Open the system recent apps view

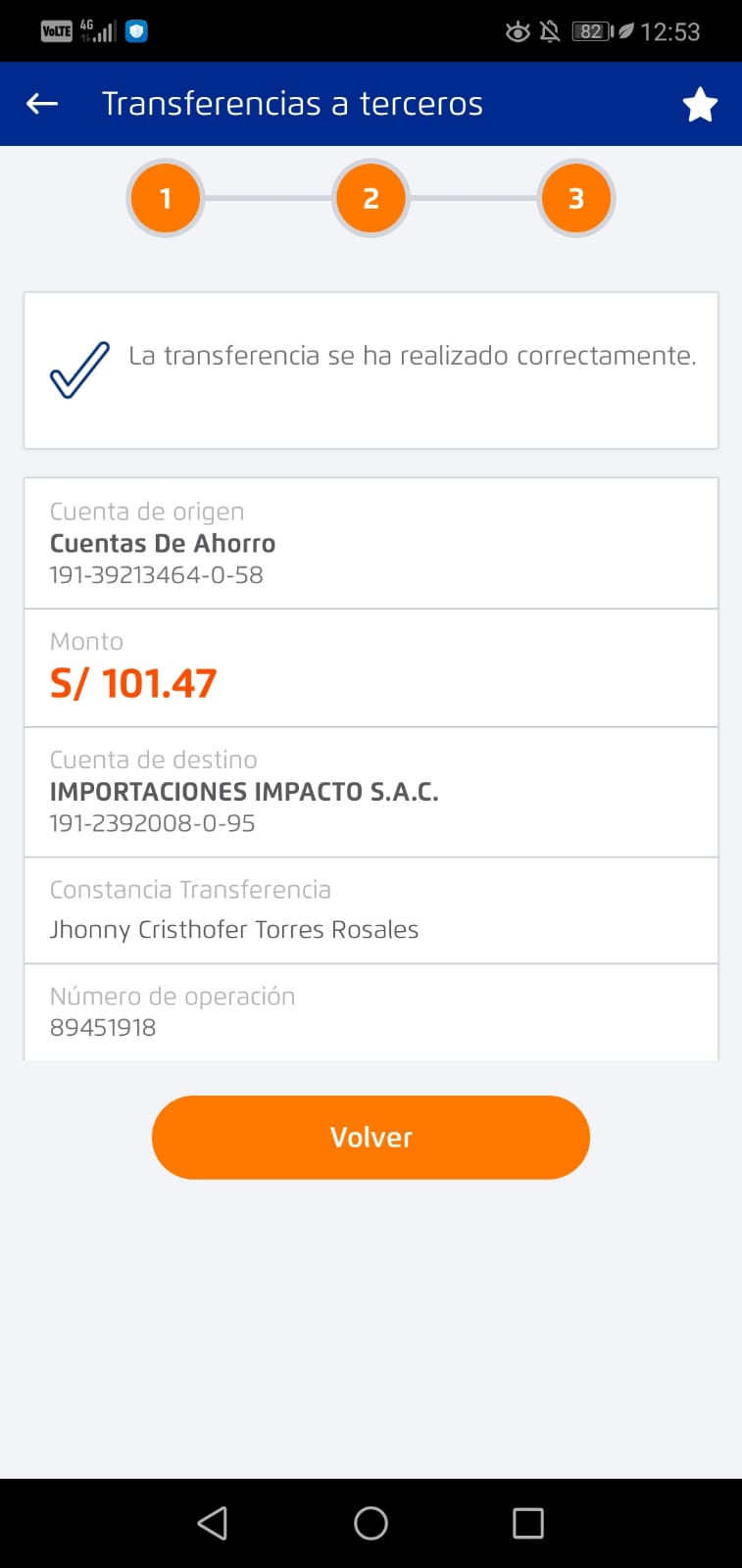click(527, 1523)
